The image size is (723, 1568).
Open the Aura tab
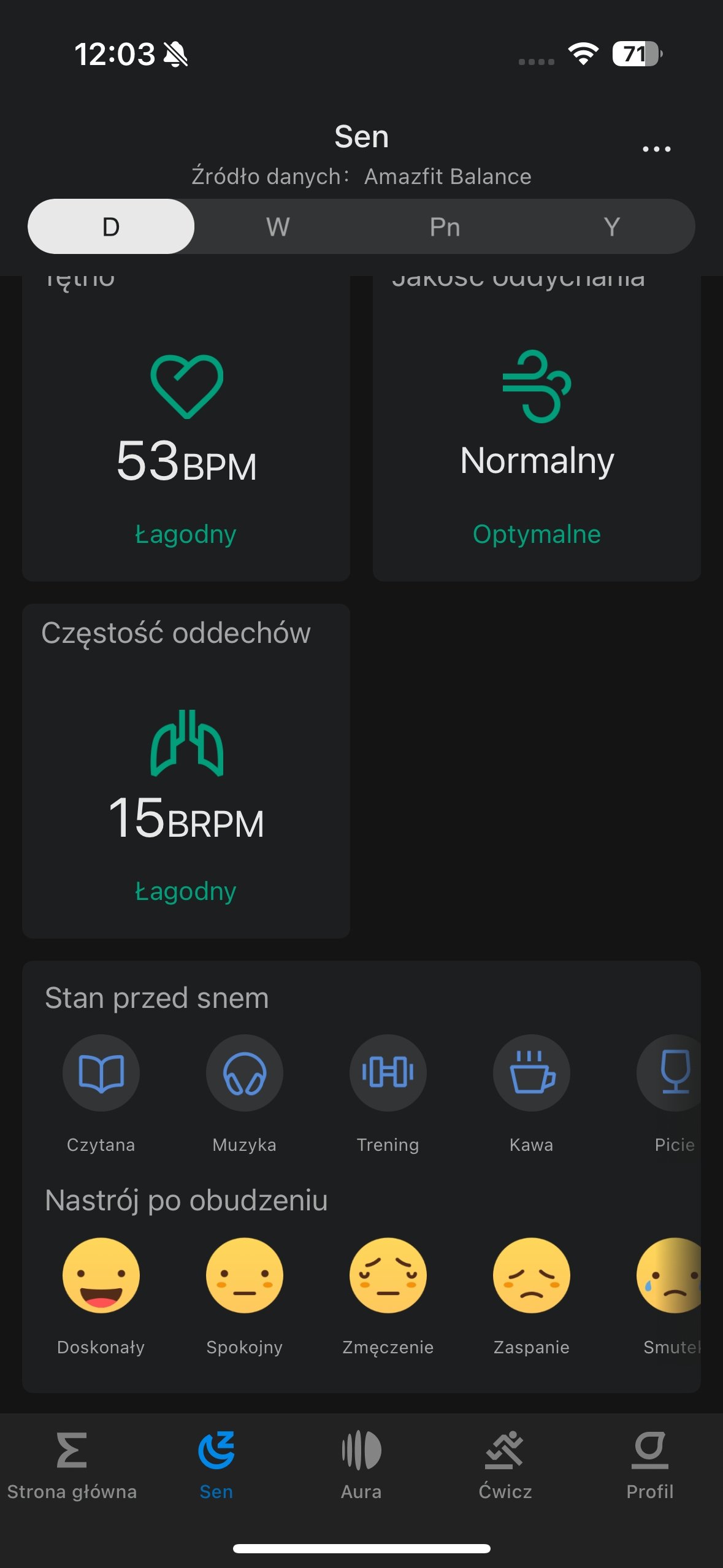[x=361, y=1466]
